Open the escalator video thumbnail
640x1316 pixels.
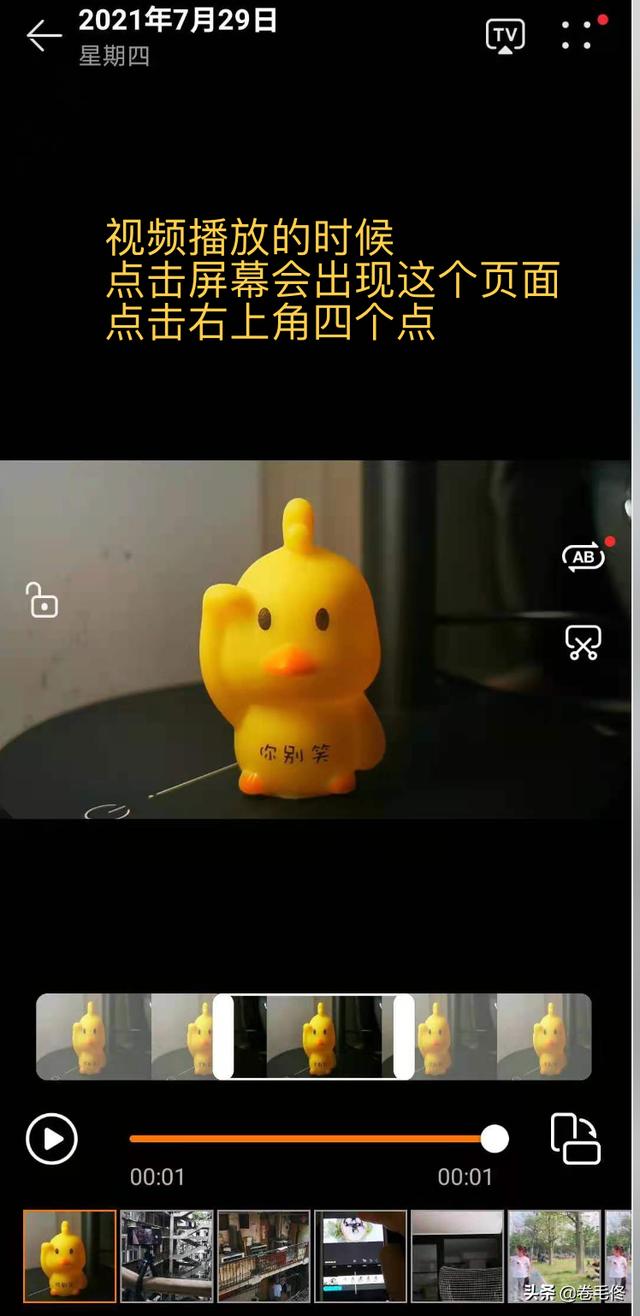(x=166, y=1254)
